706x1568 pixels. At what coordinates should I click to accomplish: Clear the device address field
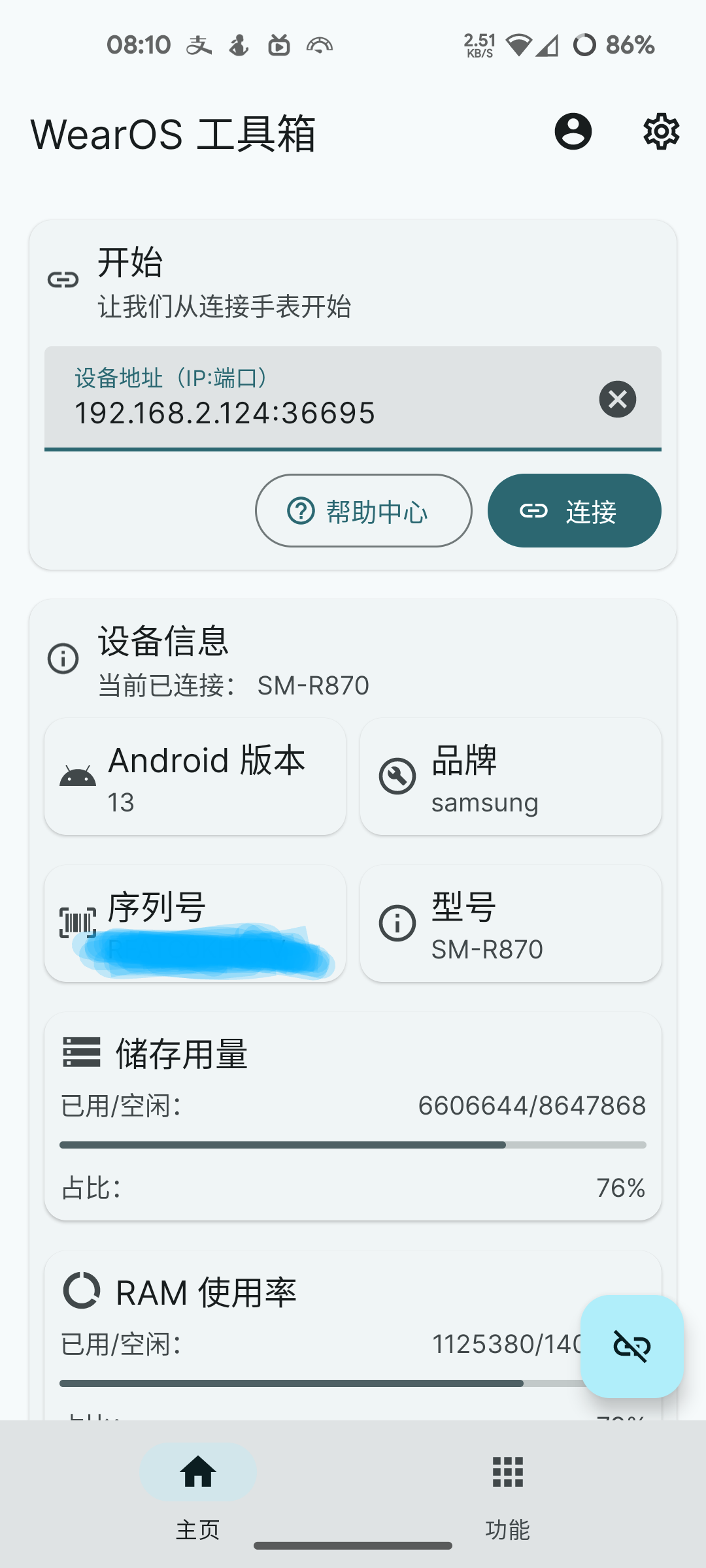tap(617, 399)
